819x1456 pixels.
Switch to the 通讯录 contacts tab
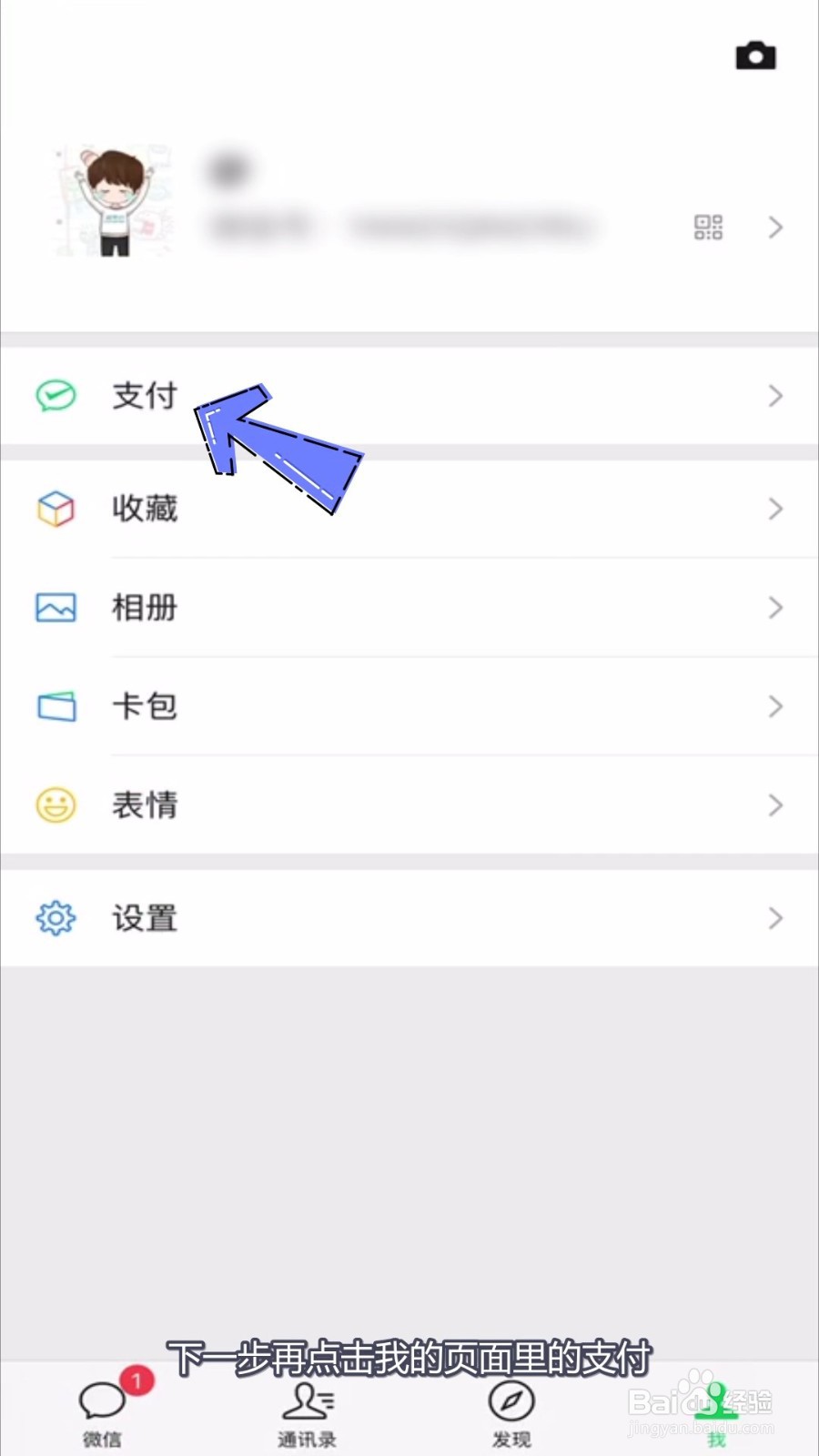coord(307,1406)
